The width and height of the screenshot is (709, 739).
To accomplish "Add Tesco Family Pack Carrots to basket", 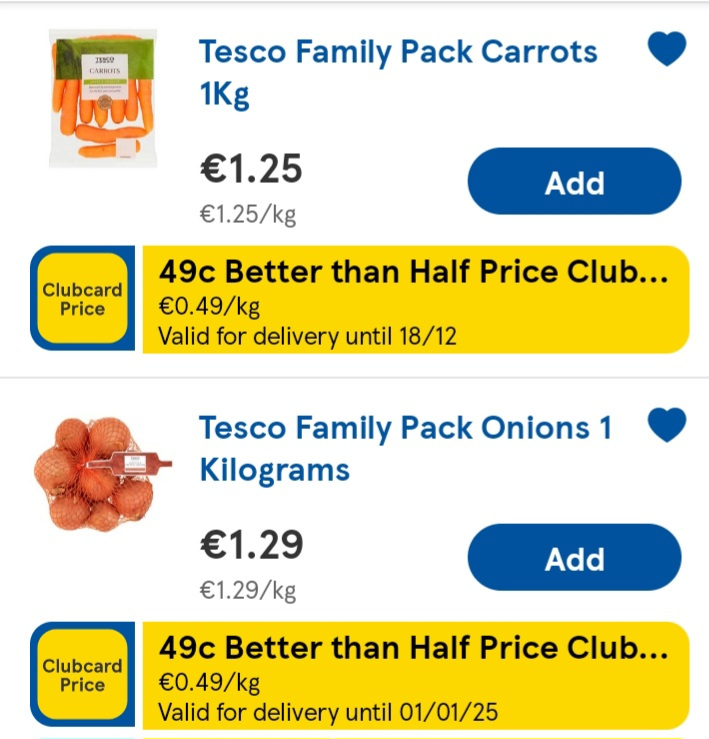I will (x=574, y=182).
